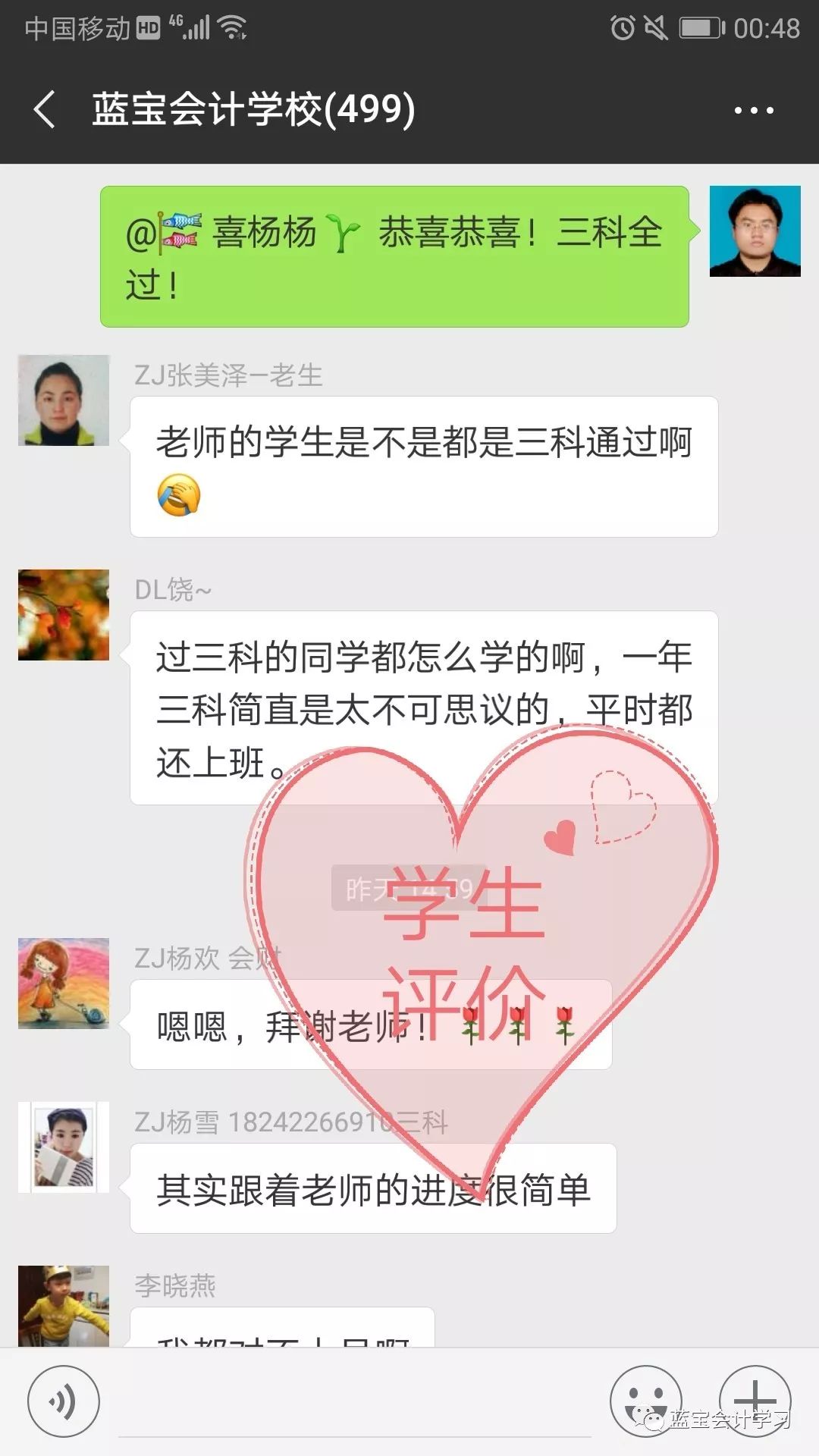
Task: Open the group chat details menu
Action: 753,111
